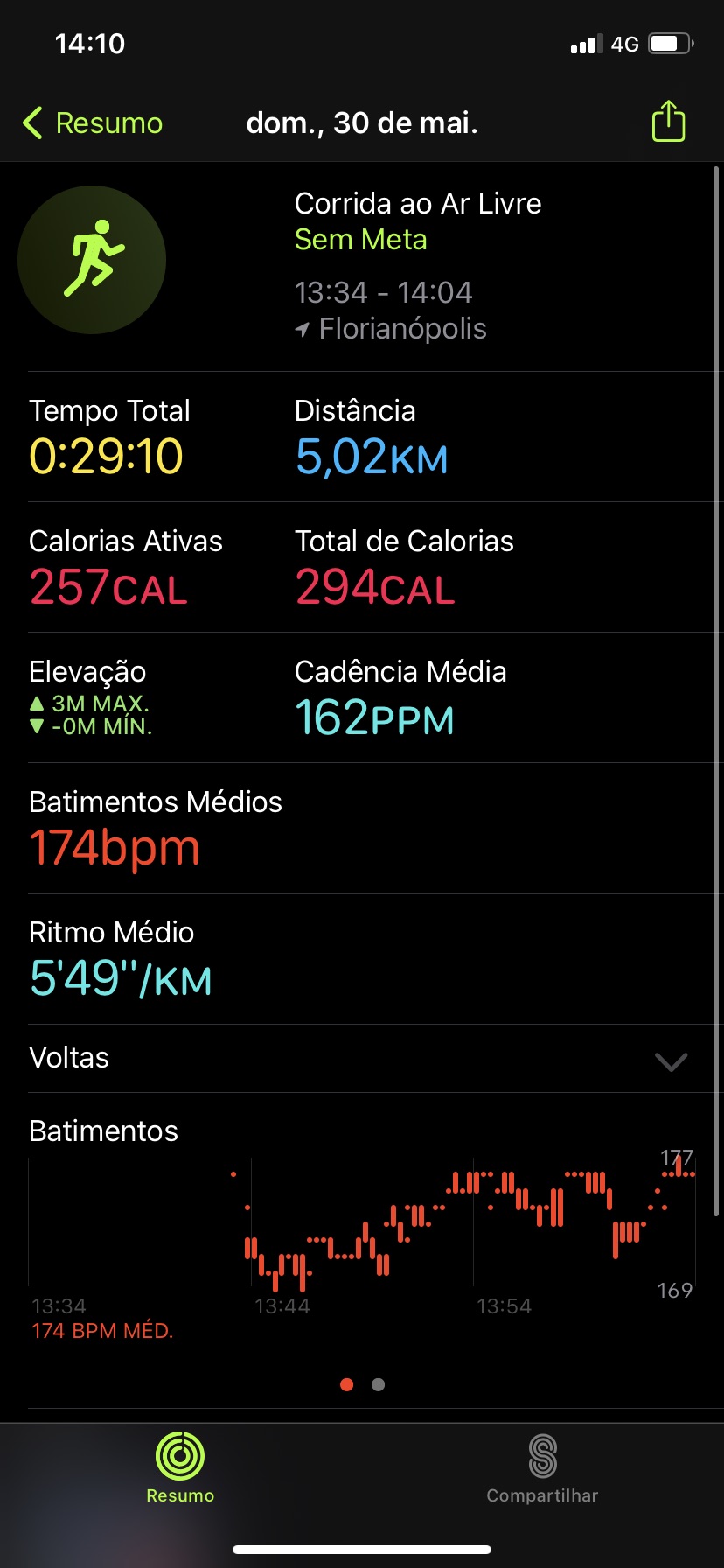Go back to Resumo
Viewport: 724px width, 1568px height.
click(x=93, y=122)
